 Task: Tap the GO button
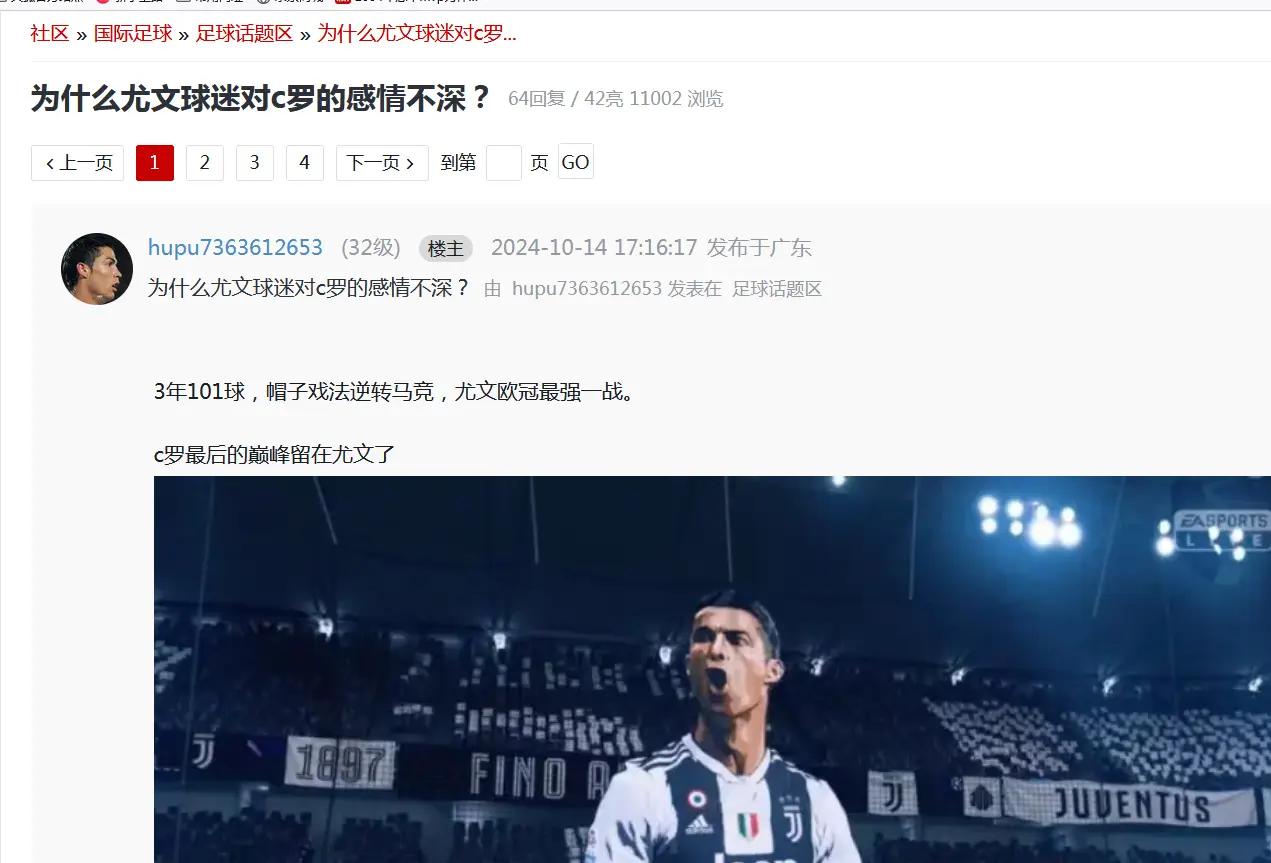pyautogui.click(x=575, y=163)
